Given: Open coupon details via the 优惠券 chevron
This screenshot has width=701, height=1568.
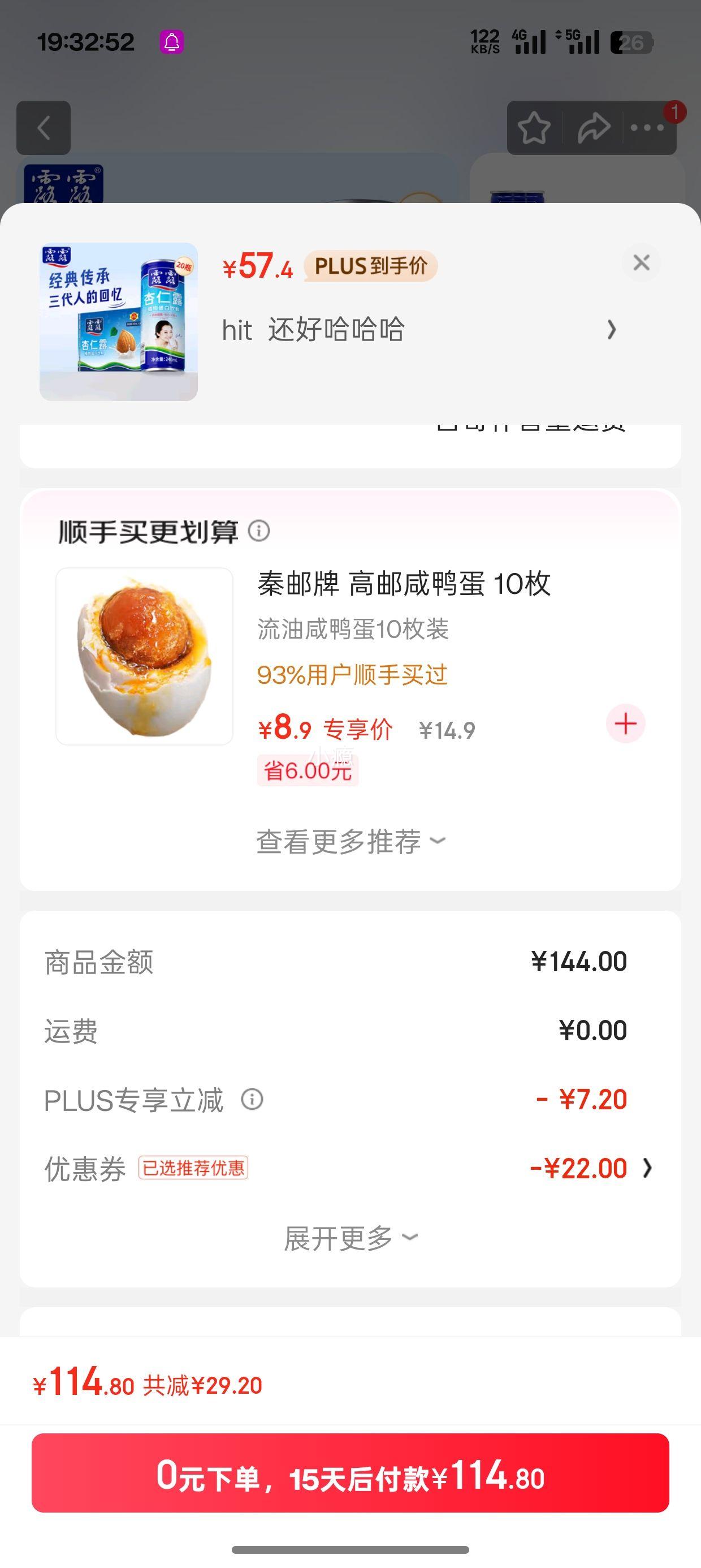Looking at the screenshot, I should 646,1167.
